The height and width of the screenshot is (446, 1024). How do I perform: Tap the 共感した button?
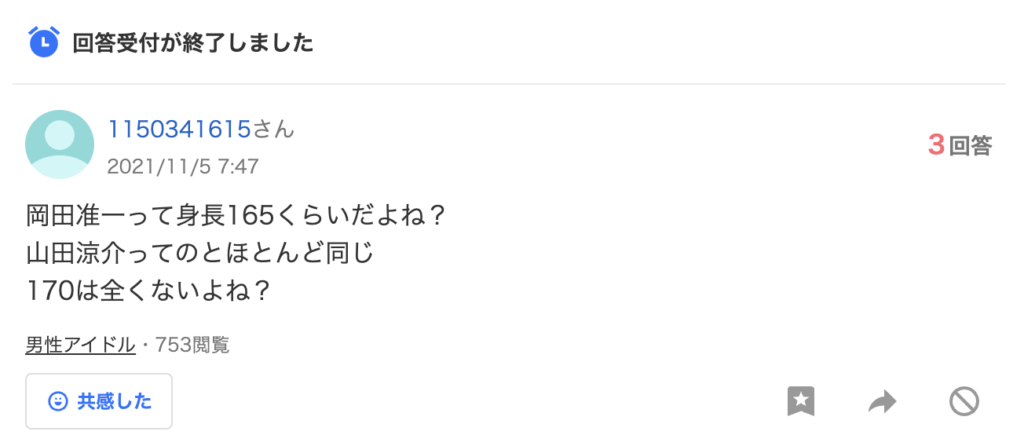tap(99, 401)
